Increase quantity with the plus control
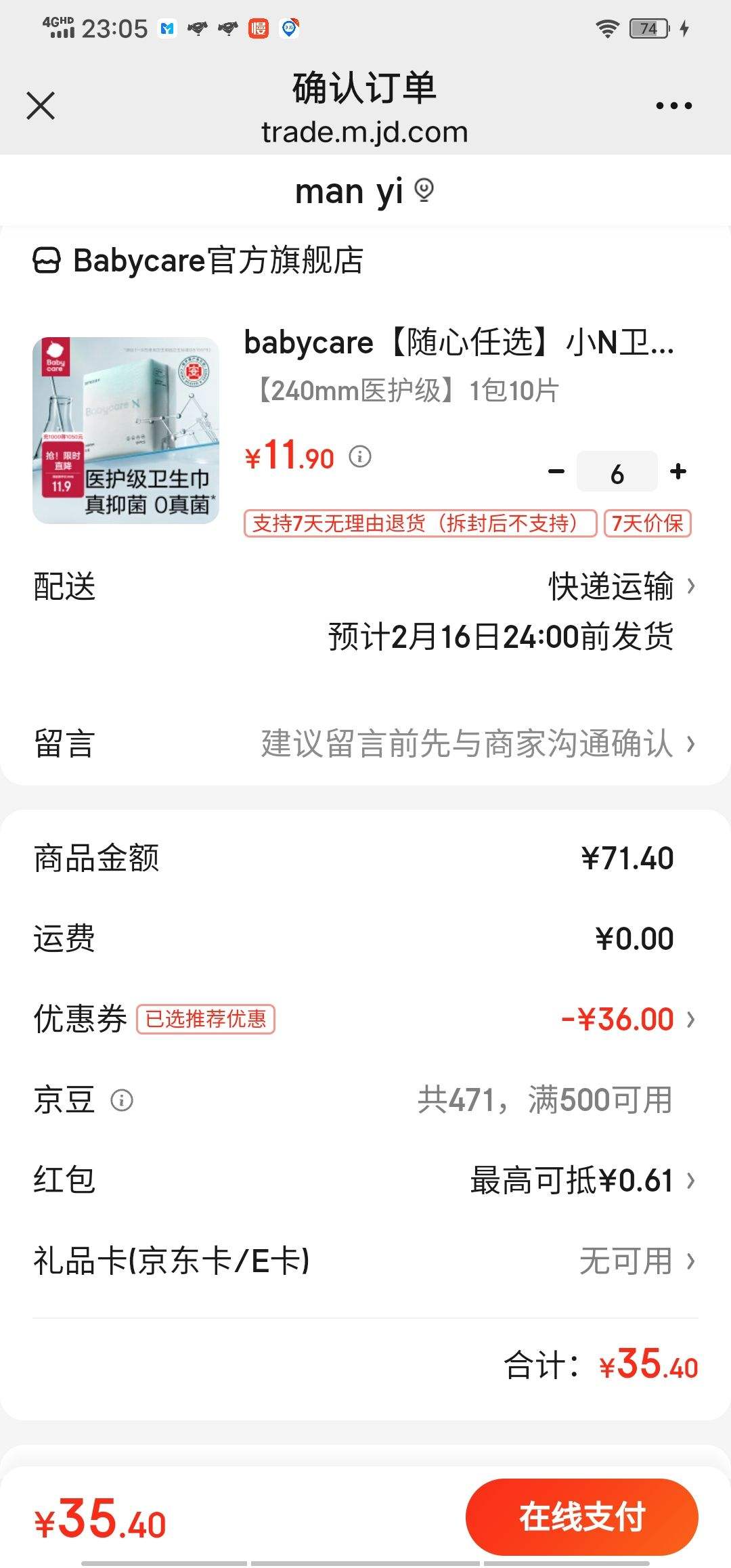Screen dimensions: 731x1568 pos(677,471)
